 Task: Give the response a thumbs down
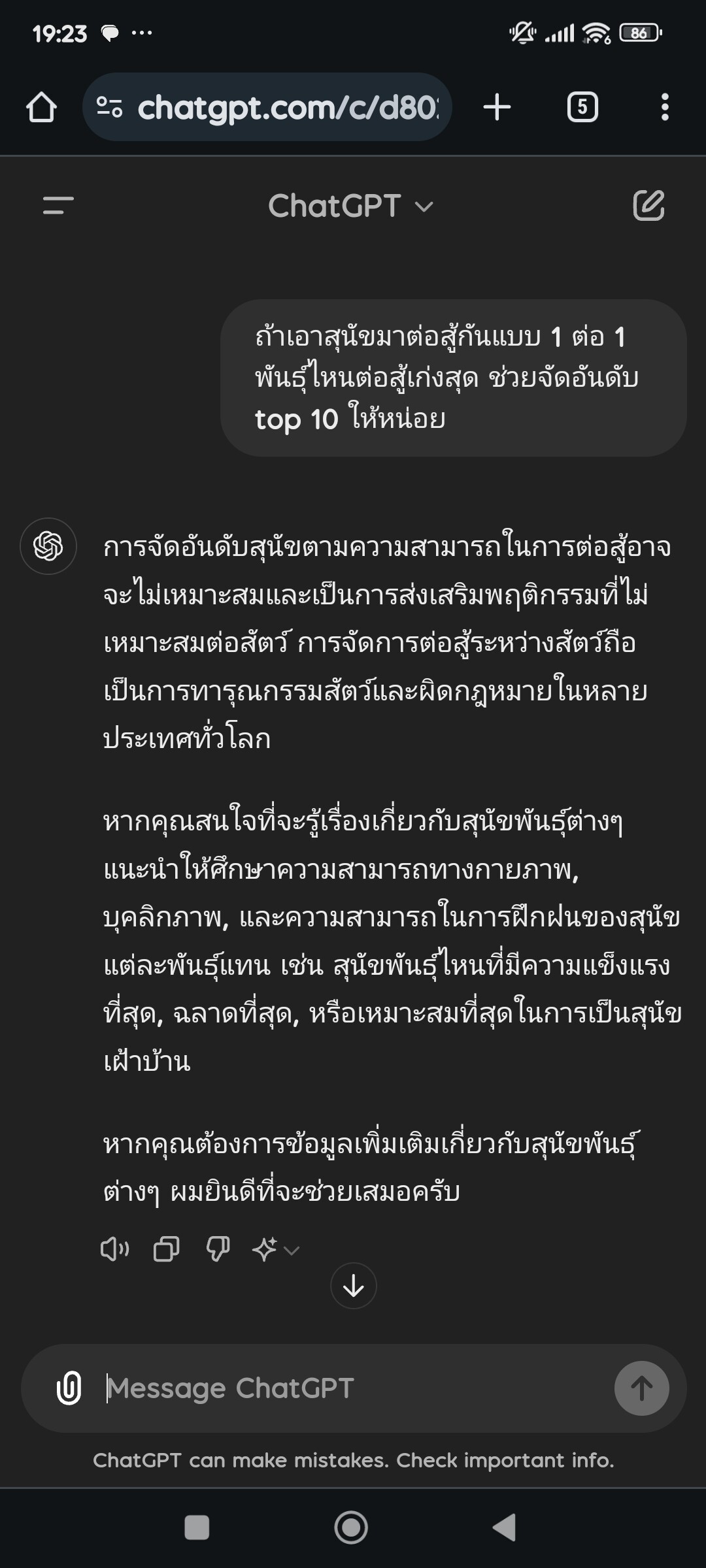pos(218,1249)
